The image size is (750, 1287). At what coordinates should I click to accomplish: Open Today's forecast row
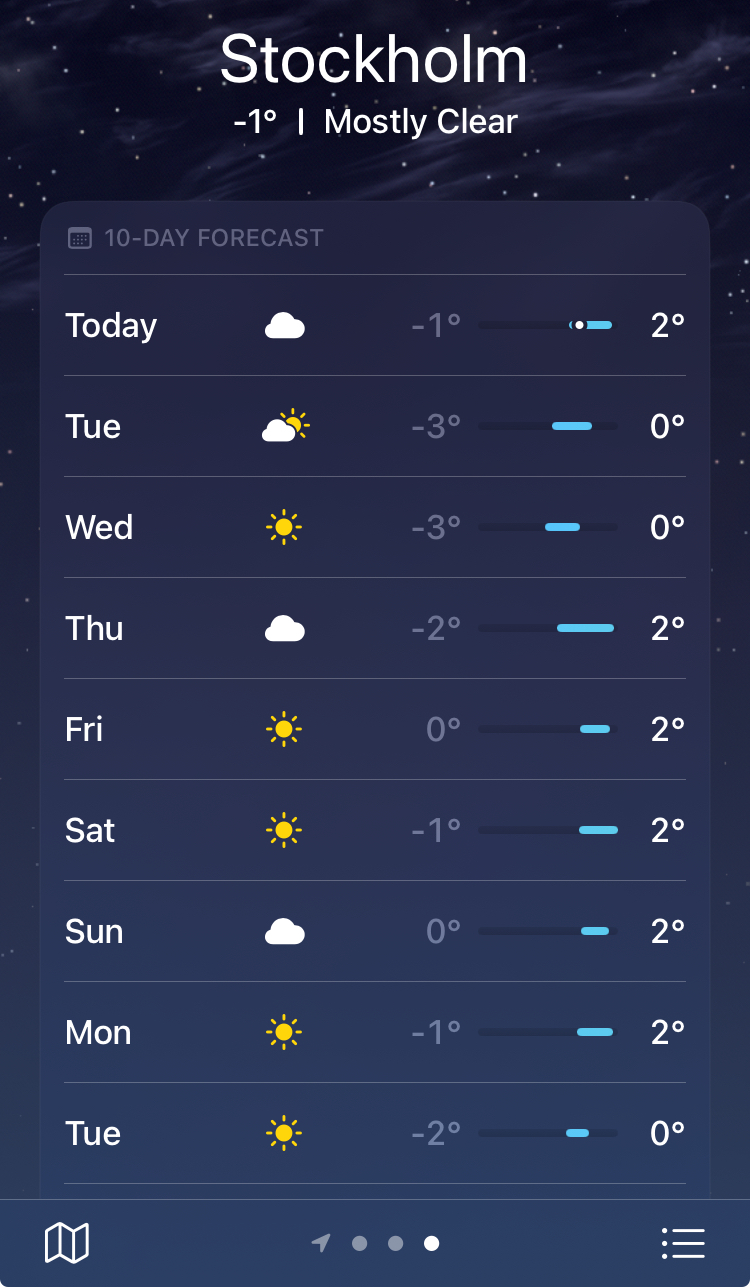[375, 325]
